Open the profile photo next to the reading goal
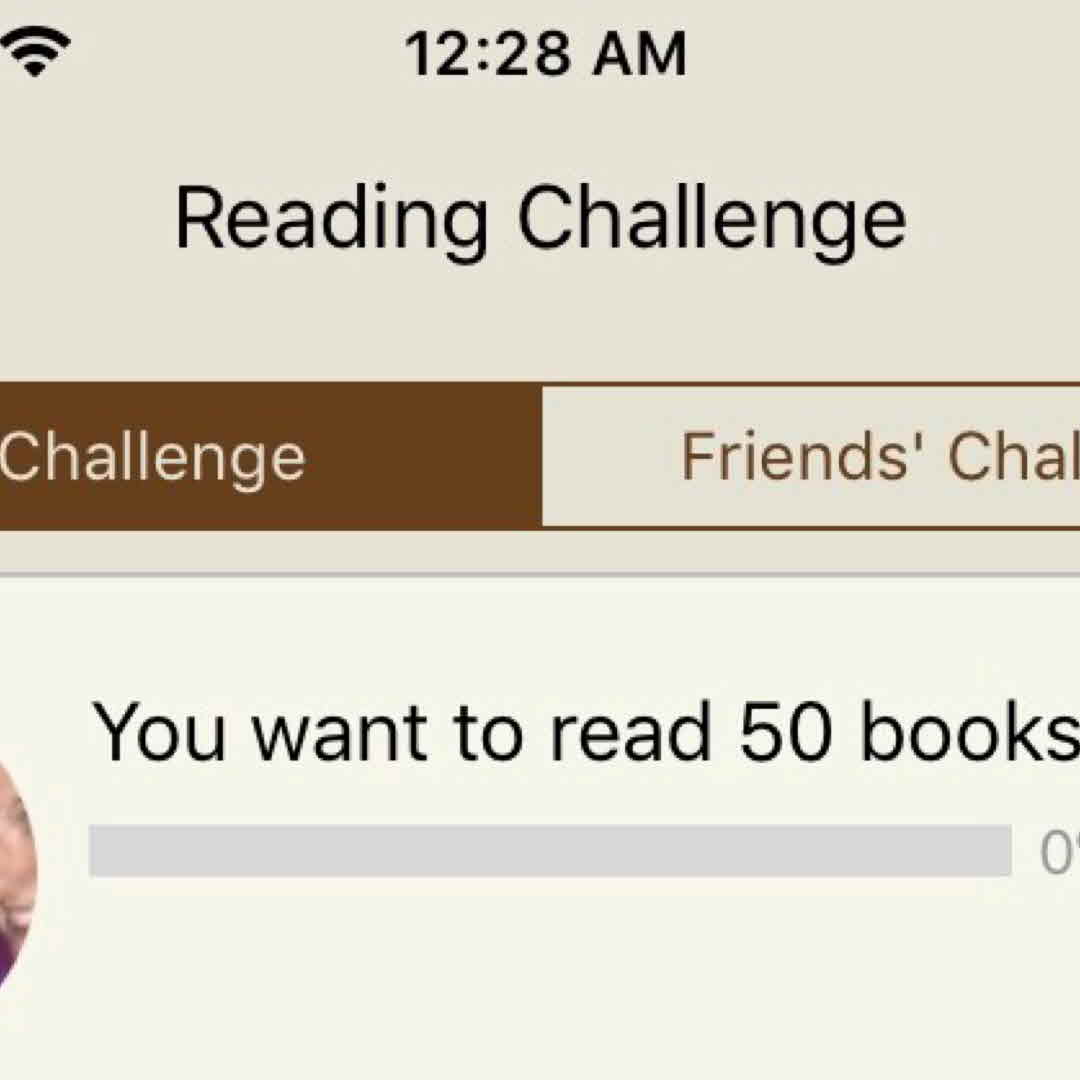Image resolution: width=1080 pixels, height=1080 pixels. coord(14,872)
